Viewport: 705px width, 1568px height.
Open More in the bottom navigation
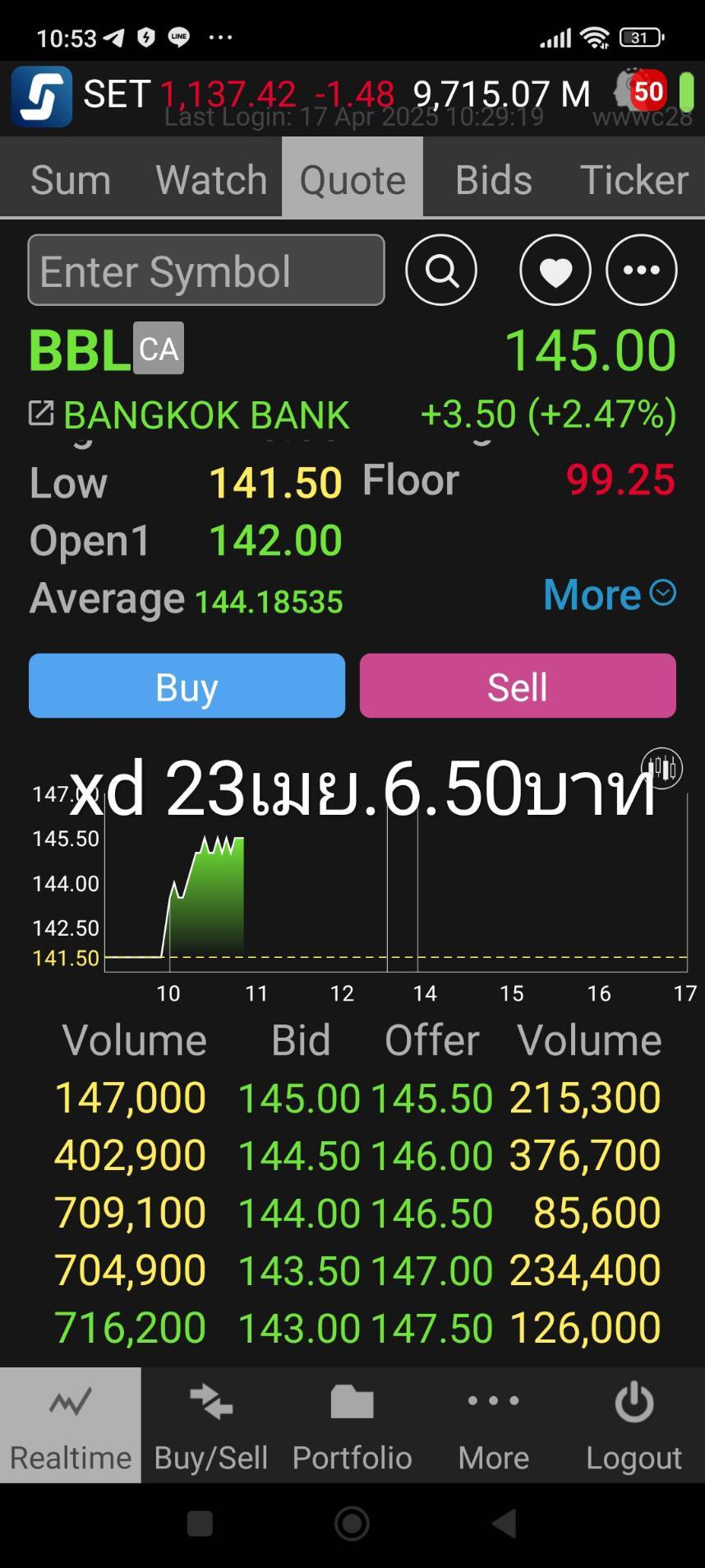coord(493,1425)
